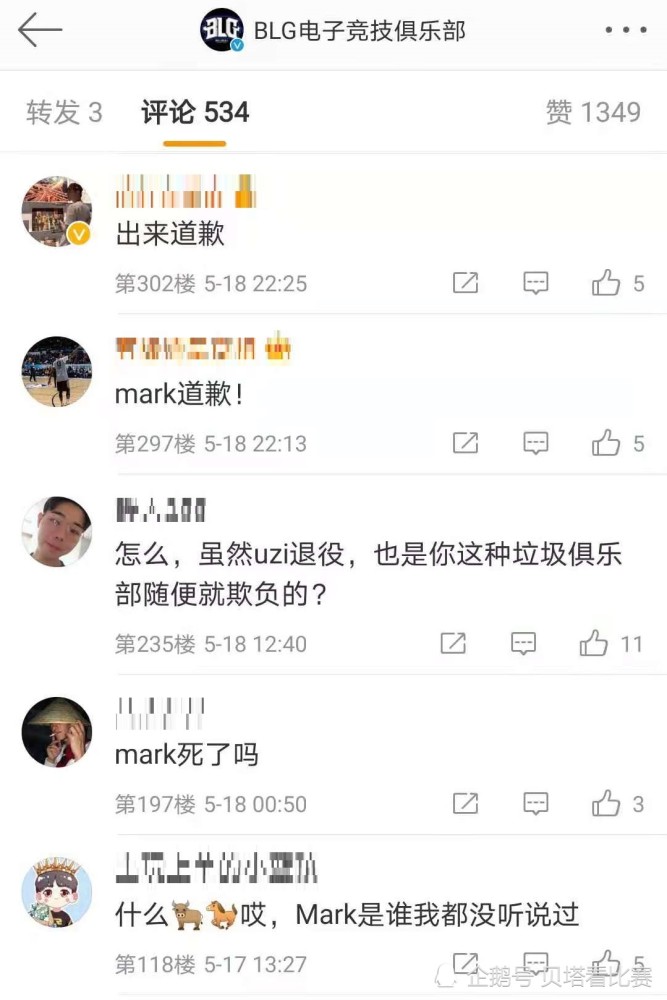Screen dimensions: 667x1000
Task: Like the comment mark道歉！
Action: pos(606,443)
